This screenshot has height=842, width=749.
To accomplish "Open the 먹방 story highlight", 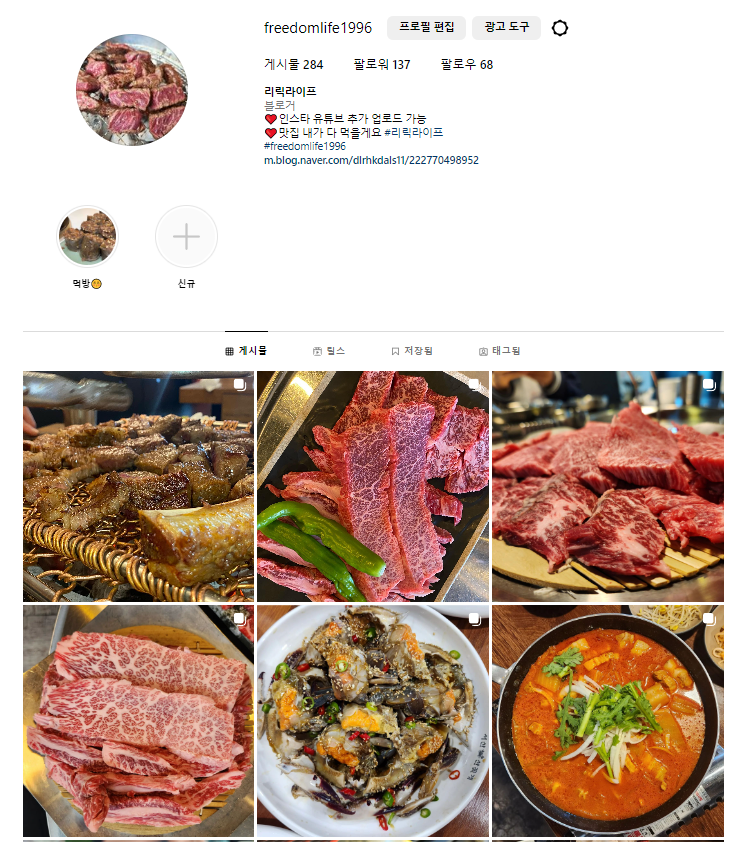I will point(88,237).
